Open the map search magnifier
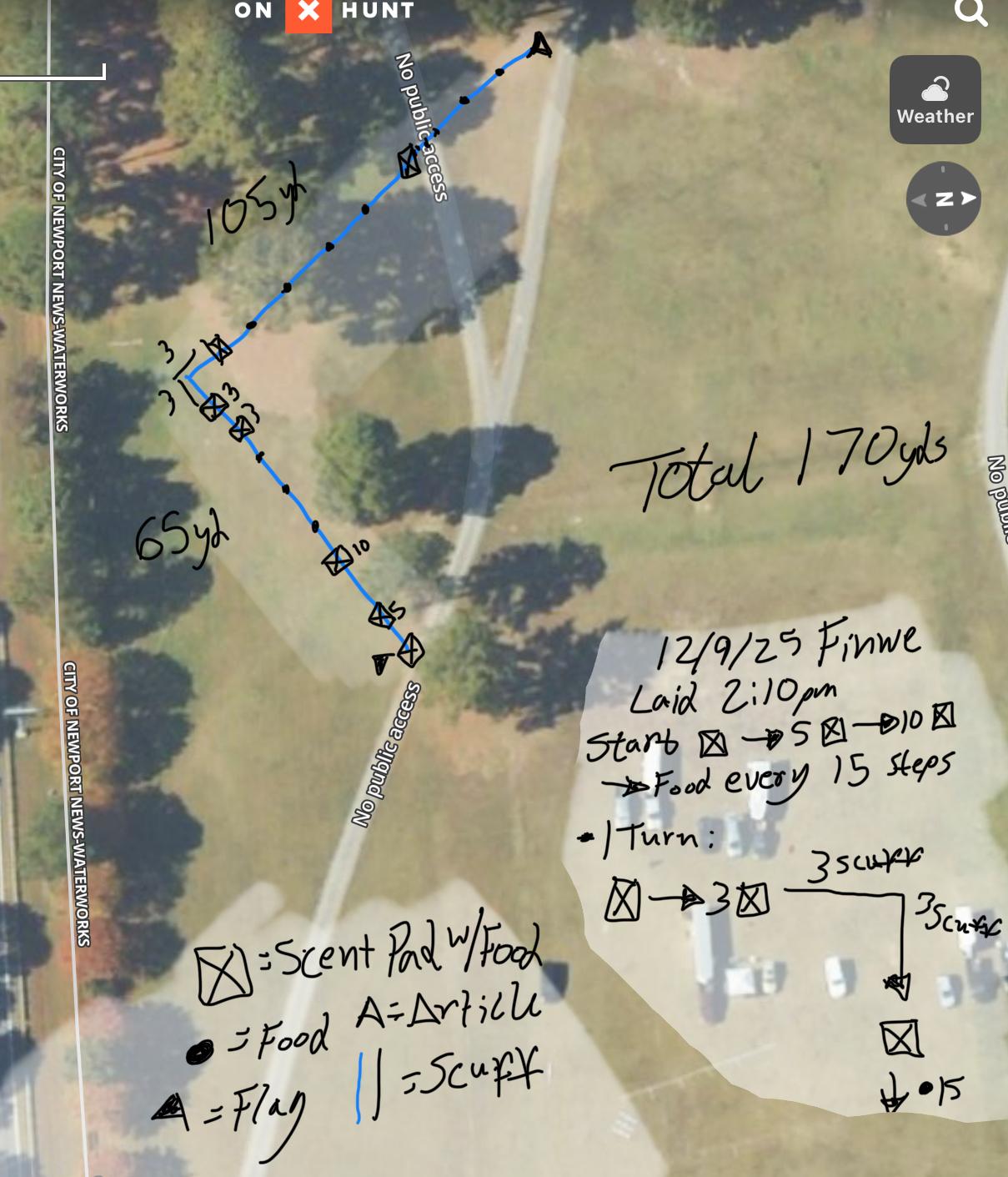Image resolution: width=1008 pixels, height=1177 pixels. 970,13
